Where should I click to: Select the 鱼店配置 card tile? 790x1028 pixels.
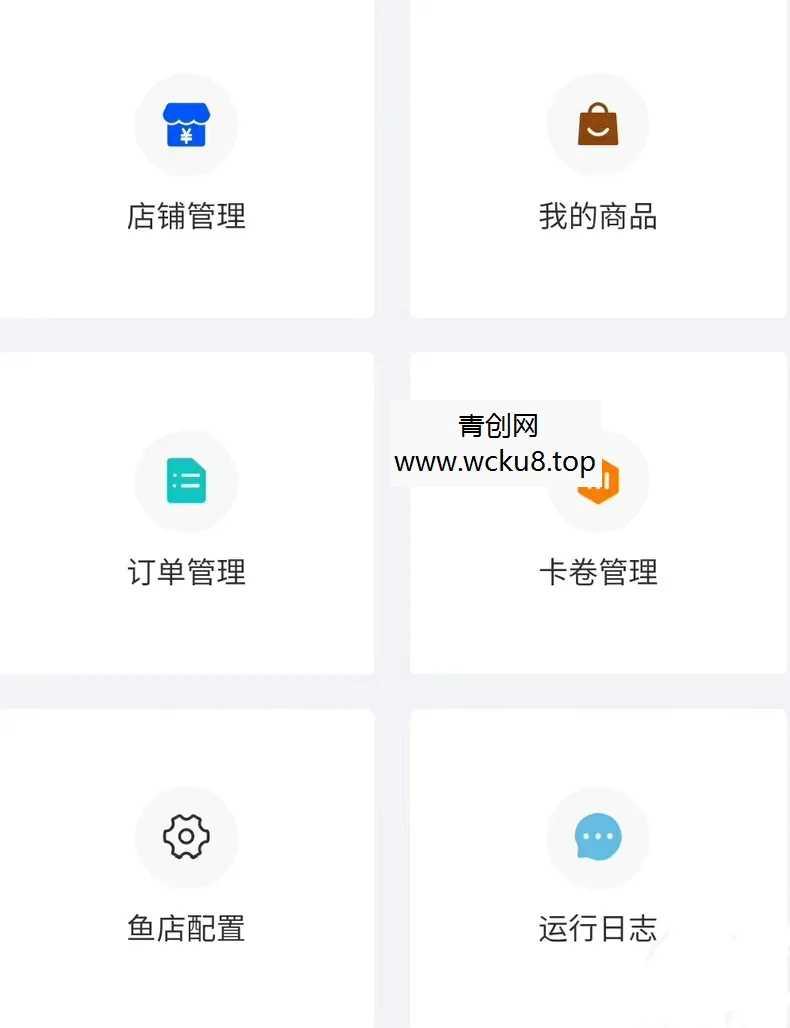[x=186, y=870]
